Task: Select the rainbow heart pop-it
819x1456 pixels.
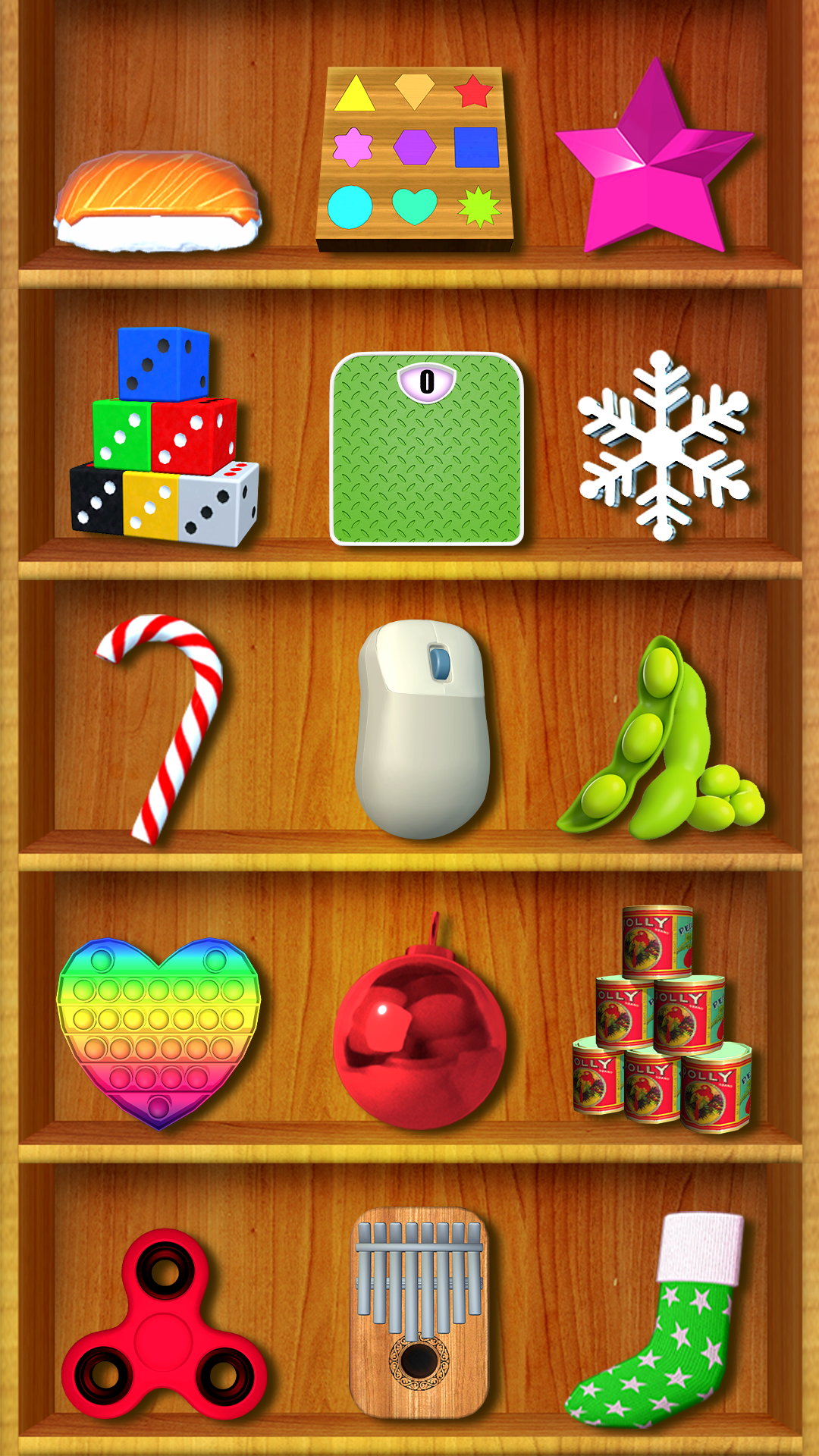Action: [158, 1028]
